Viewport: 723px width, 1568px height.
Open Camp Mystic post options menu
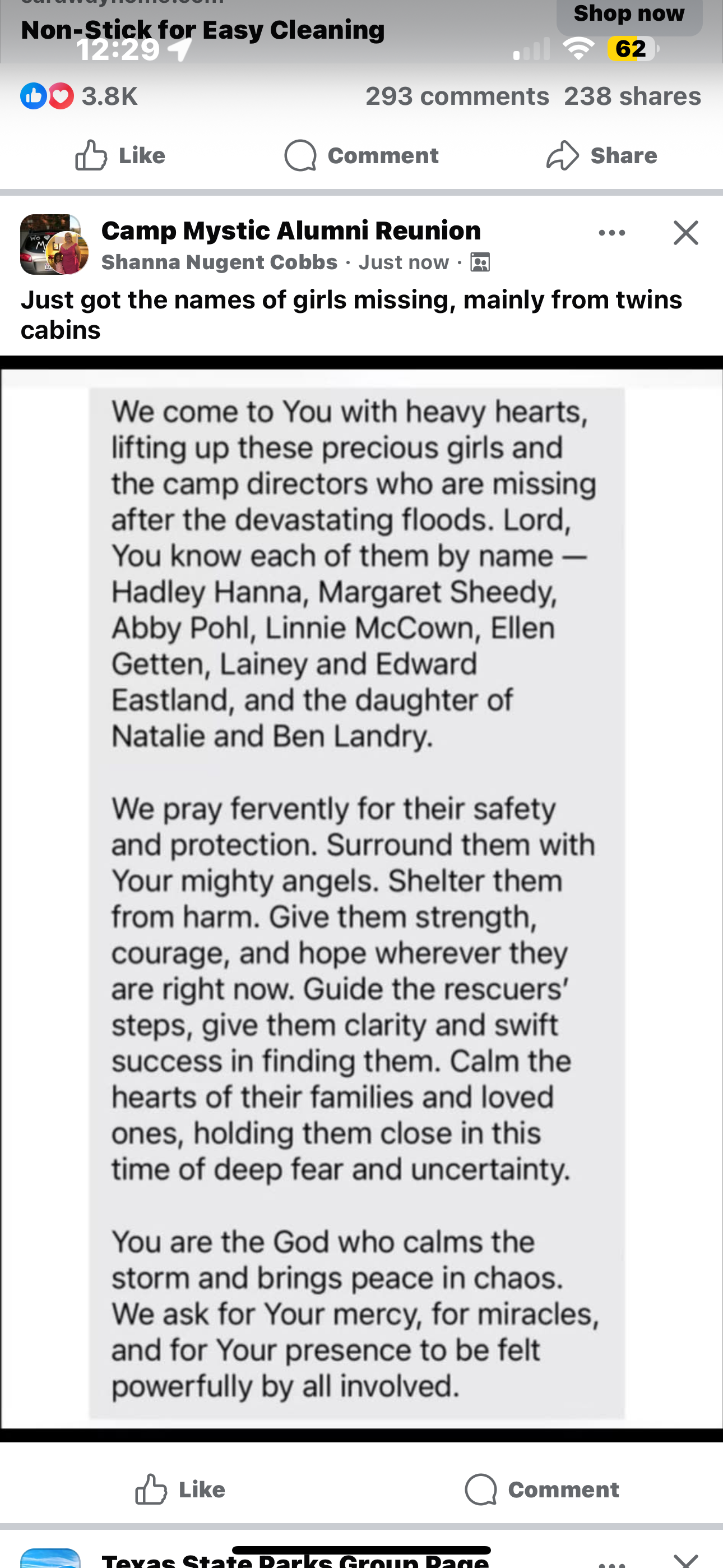pos(611,233)
